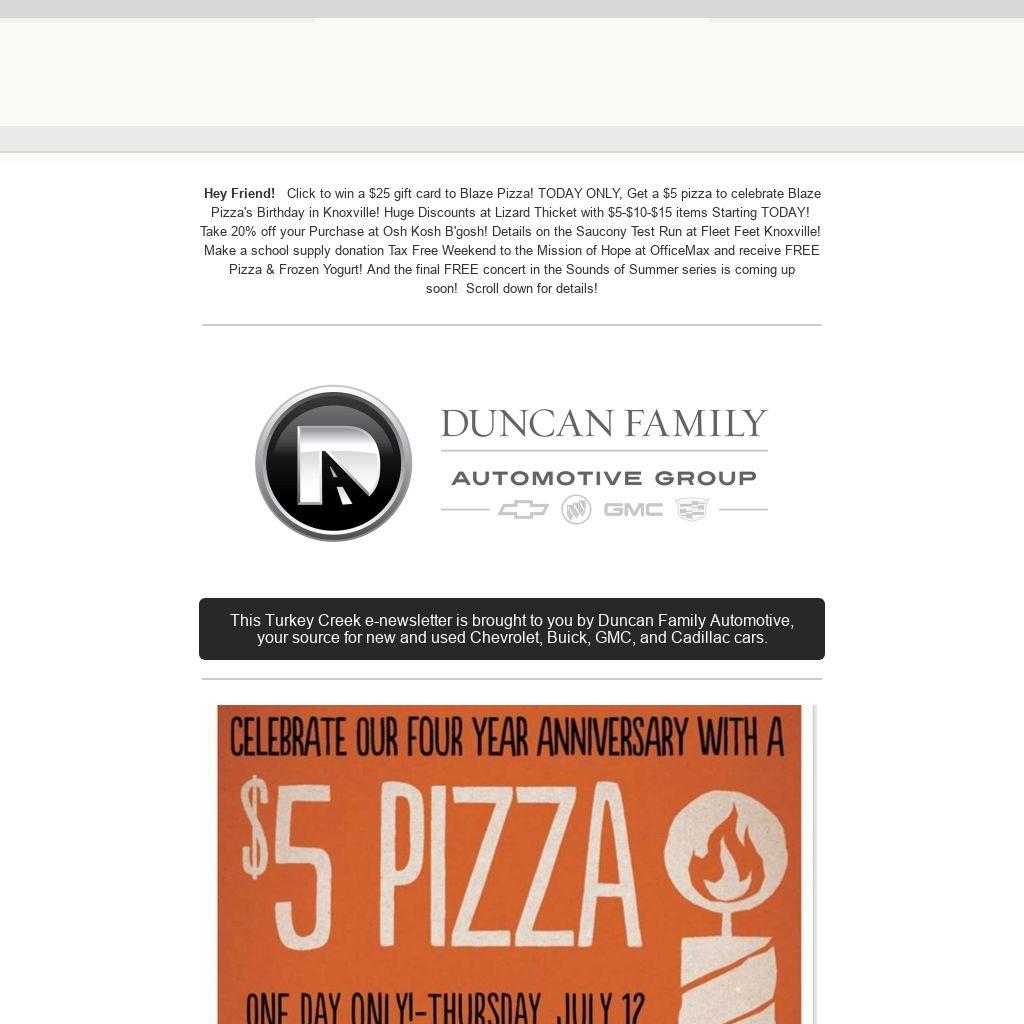This screenshot has height=1024, width=1024.
Task: Open the Duncan Family Automotive Group banner
Action: click(x=511, y=463)
